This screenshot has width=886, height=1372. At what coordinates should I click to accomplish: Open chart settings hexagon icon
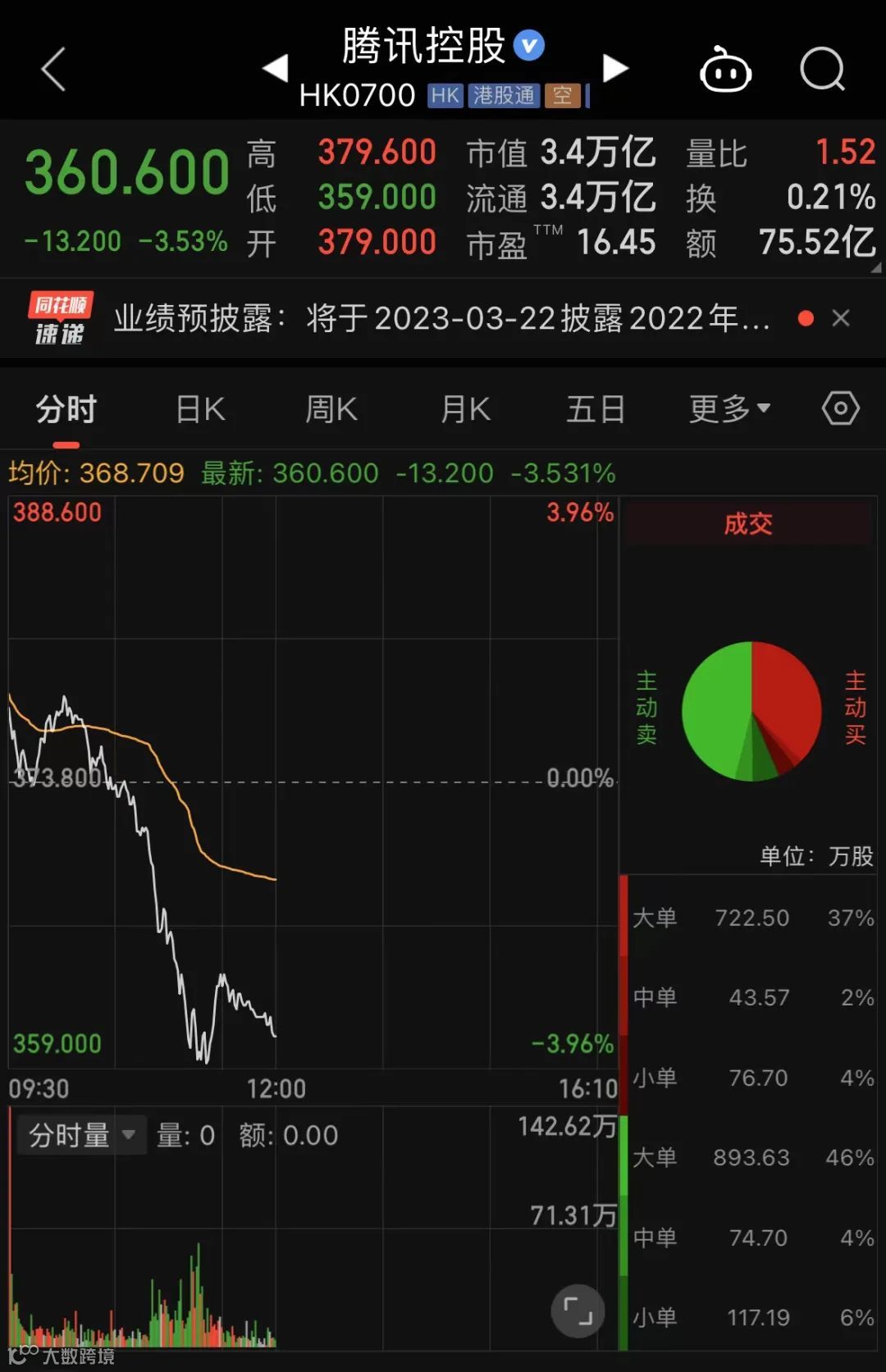click(x=841, y=408)
